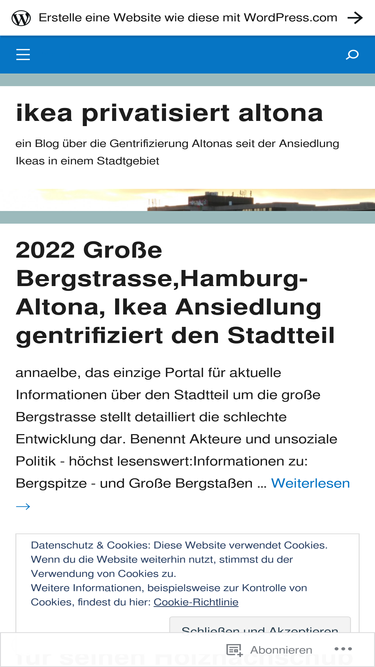The image size is (375, 667).
Task: Open the blog title ikea privatisiert altona
Action: pyautogui.click(x=169, y=113)
